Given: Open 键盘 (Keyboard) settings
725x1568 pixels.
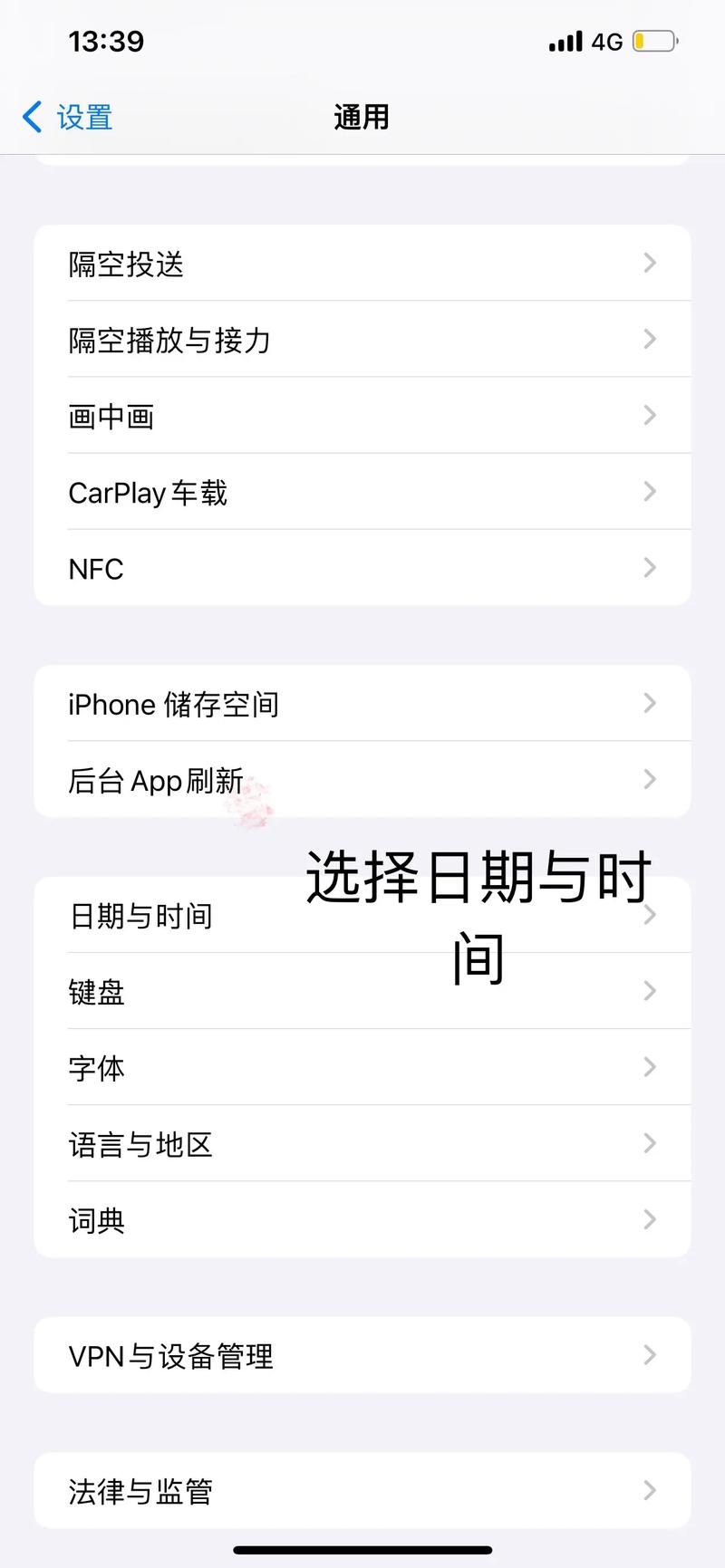Looking at the screenshot, I should tap(362, 991).
